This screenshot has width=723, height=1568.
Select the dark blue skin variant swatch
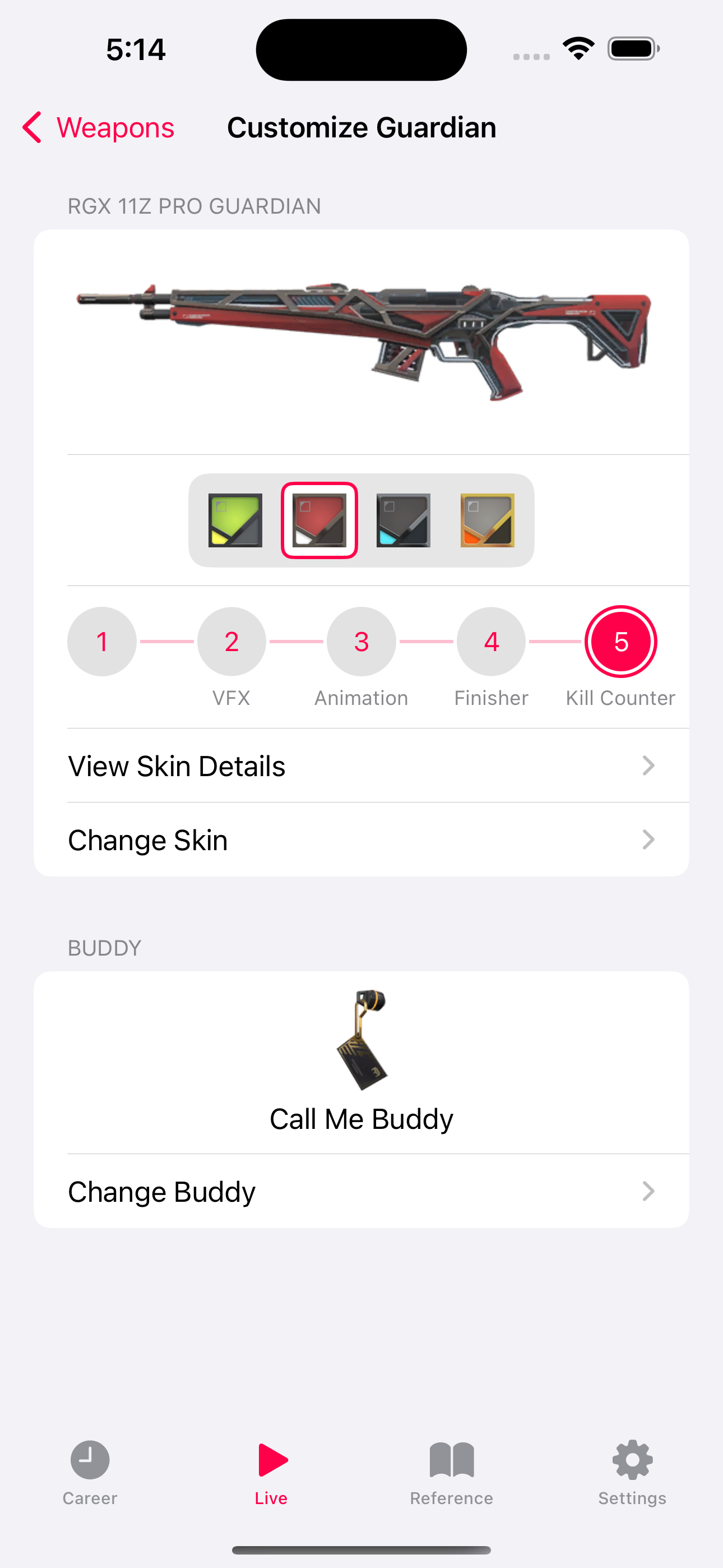point(404,520)
